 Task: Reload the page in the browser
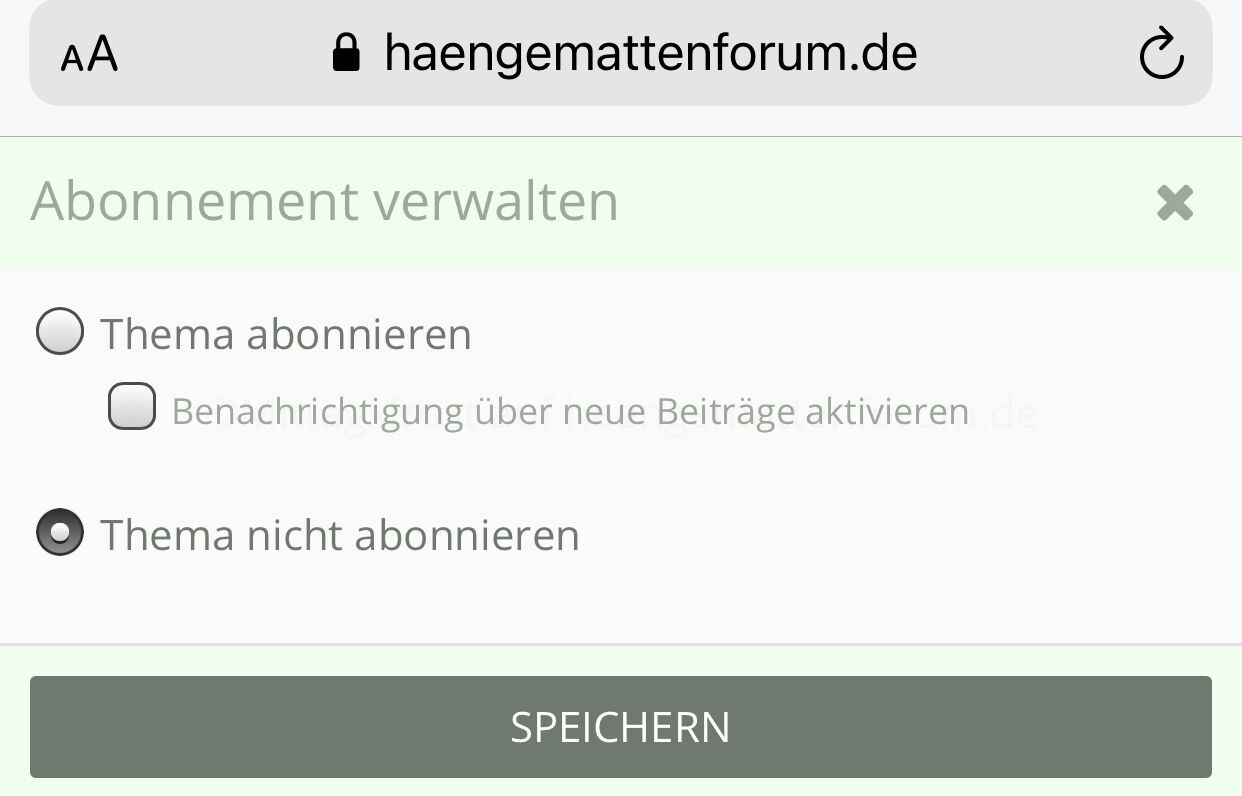pyautogui.click(x=1161, y=54)
